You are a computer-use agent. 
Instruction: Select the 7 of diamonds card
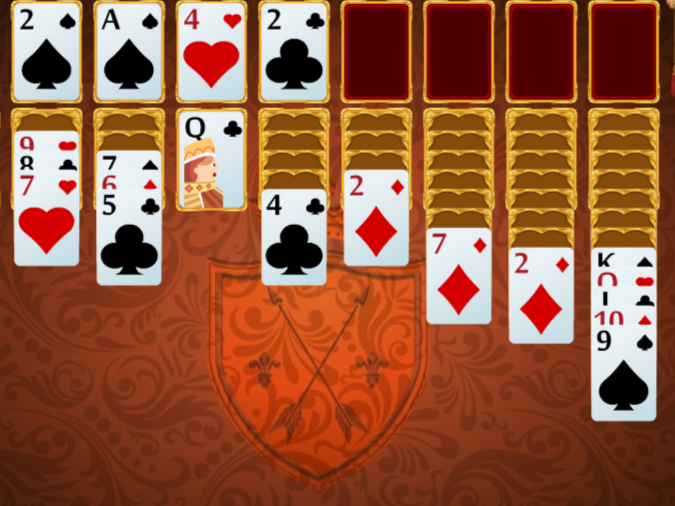[x=458, y=278]
